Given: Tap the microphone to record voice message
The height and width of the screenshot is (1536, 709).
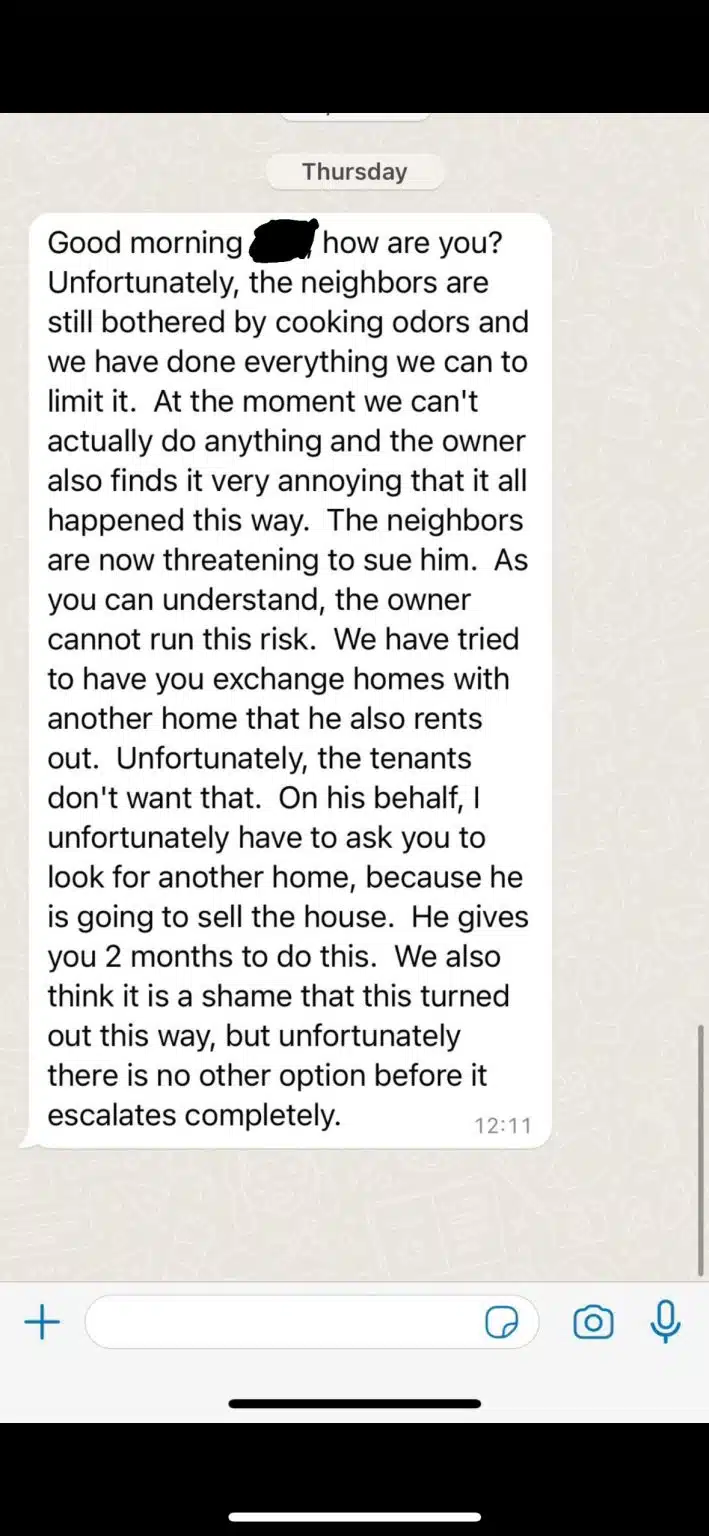Looking at the screenshot, I should (665, 1322).
